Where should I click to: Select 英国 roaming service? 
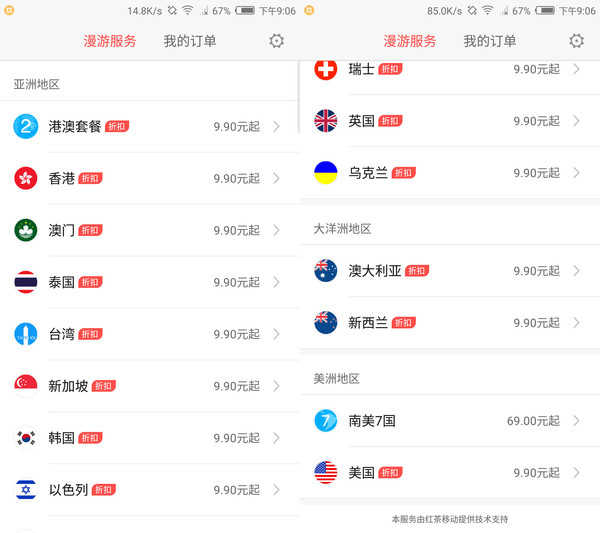(450, 121)
